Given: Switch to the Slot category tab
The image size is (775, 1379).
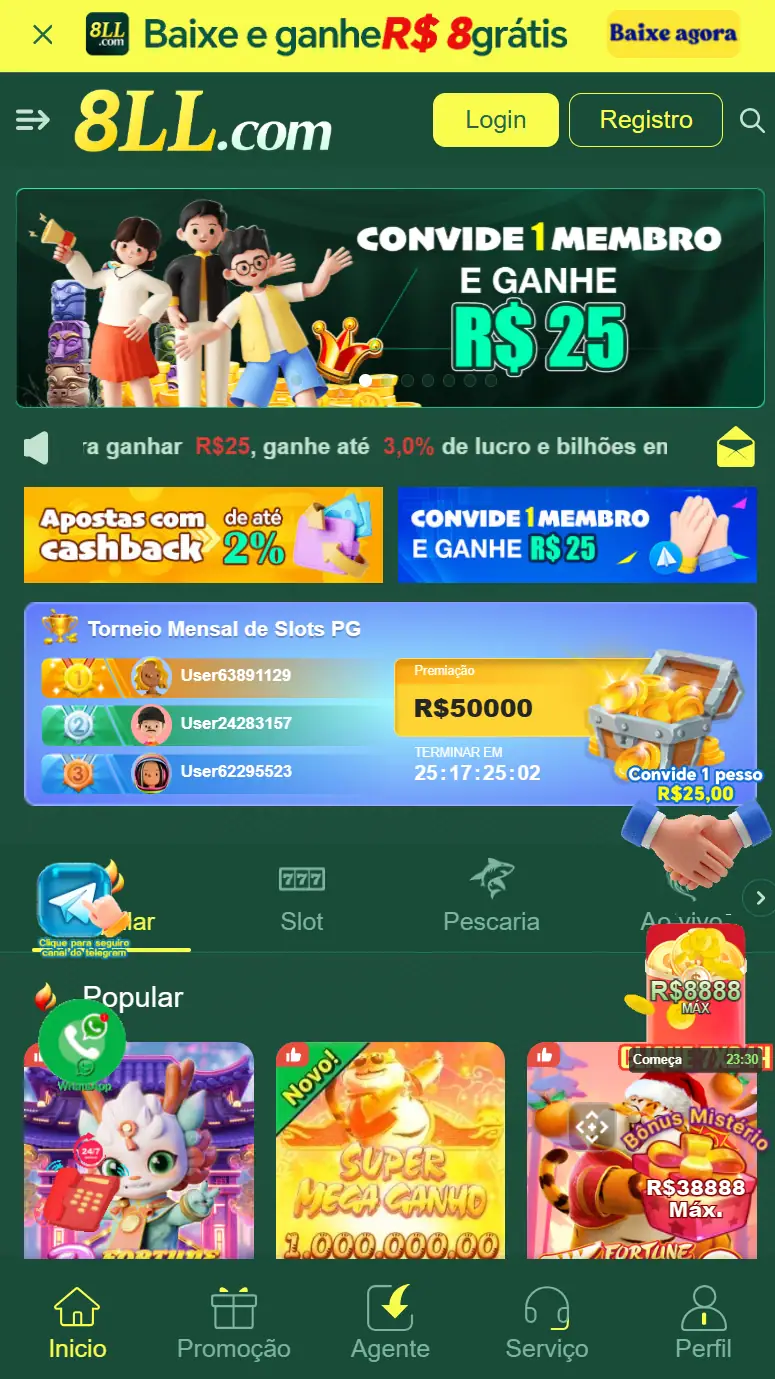Looking at the screenshot, I should pyautogui.click(x=302, y=898).
